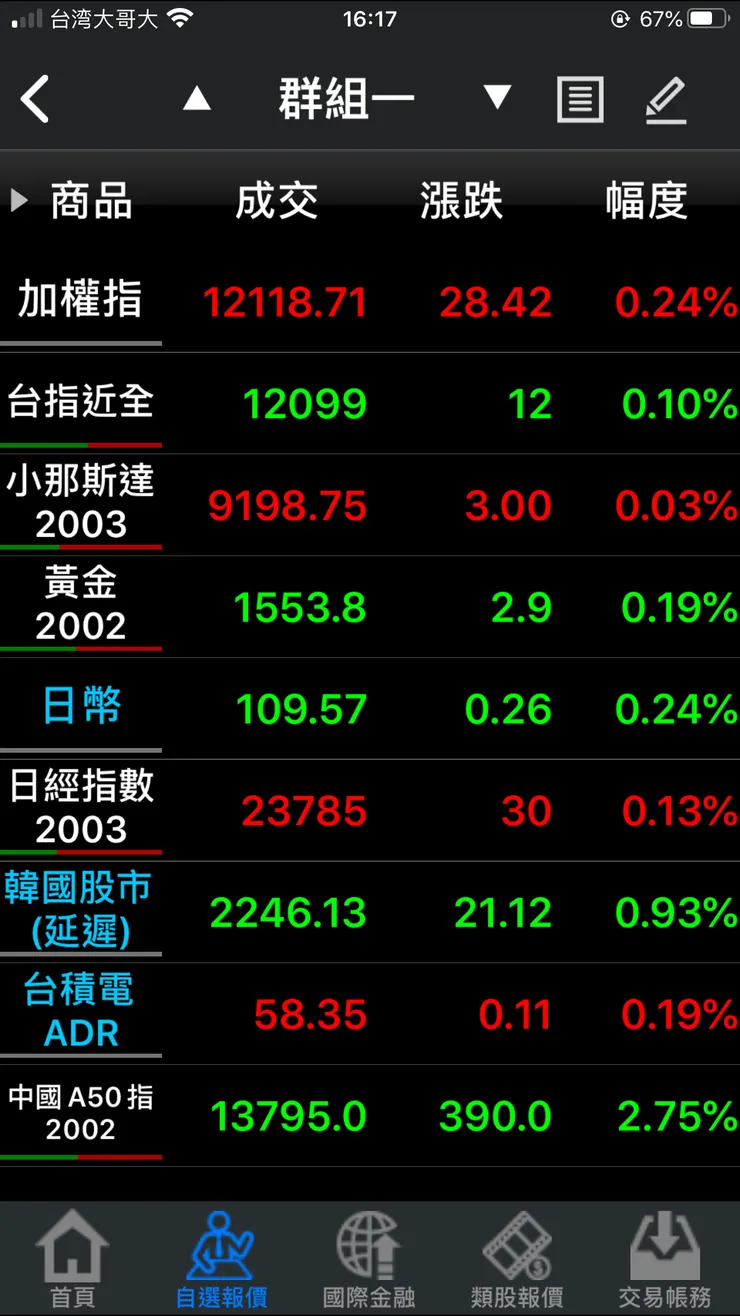Screen dimensions: 740x1316
Task: Open the list view icon
Action: point(580,100)
